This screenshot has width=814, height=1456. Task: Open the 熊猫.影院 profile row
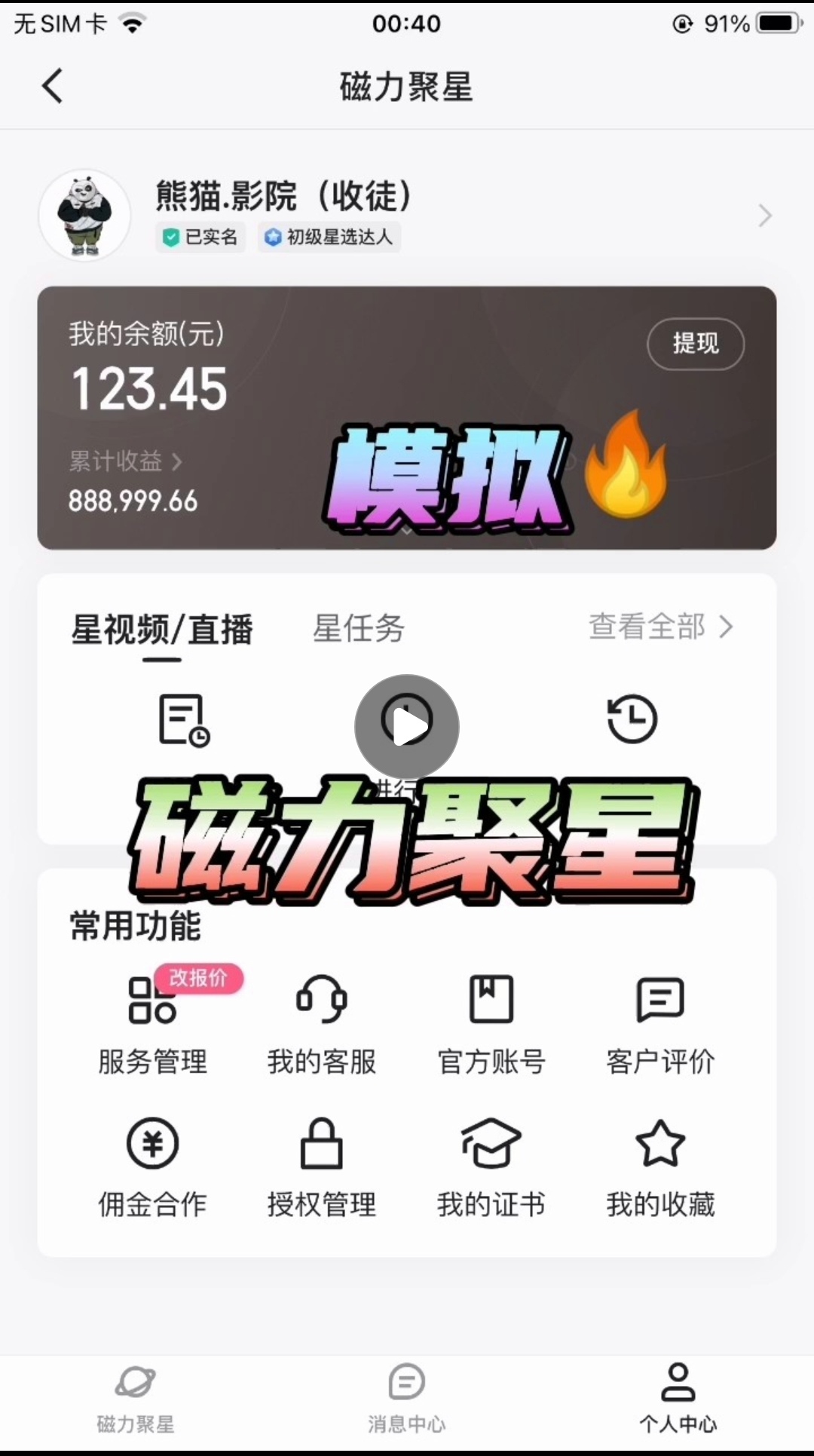[x=407, y=215]
